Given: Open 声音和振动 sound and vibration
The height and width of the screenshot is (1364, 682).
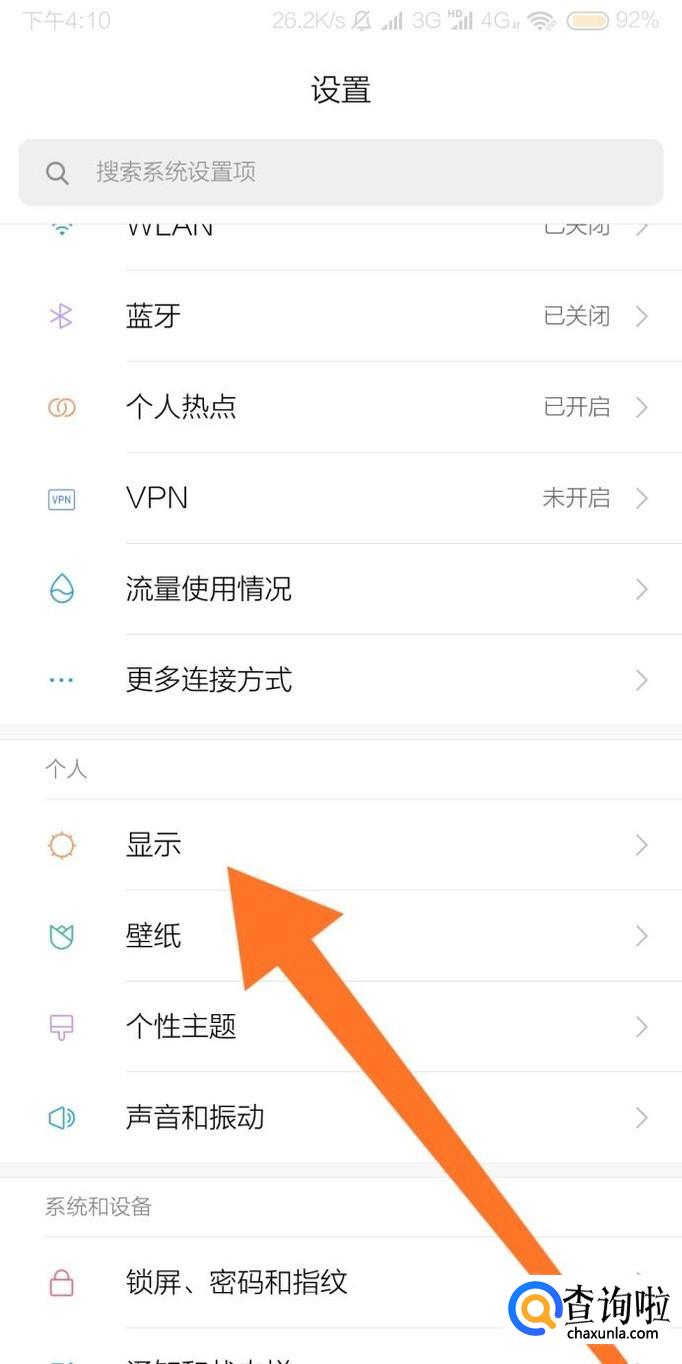Looking at the screenshot, I should tap(341, 1117).
